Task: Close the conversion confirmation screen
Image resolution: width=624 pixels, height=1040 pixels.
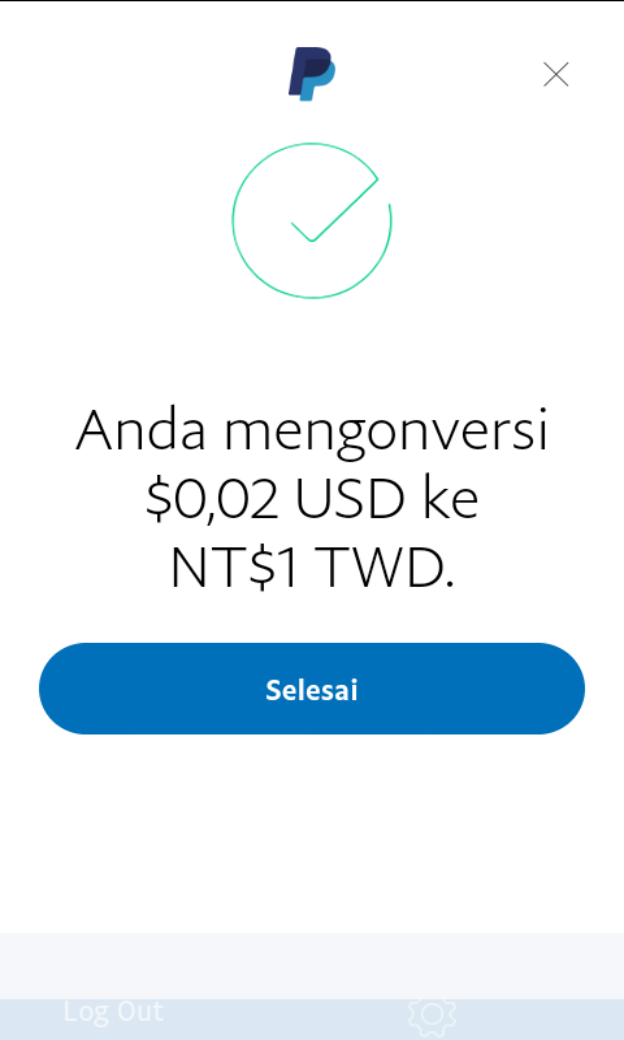Action: [x=556, y=74]
